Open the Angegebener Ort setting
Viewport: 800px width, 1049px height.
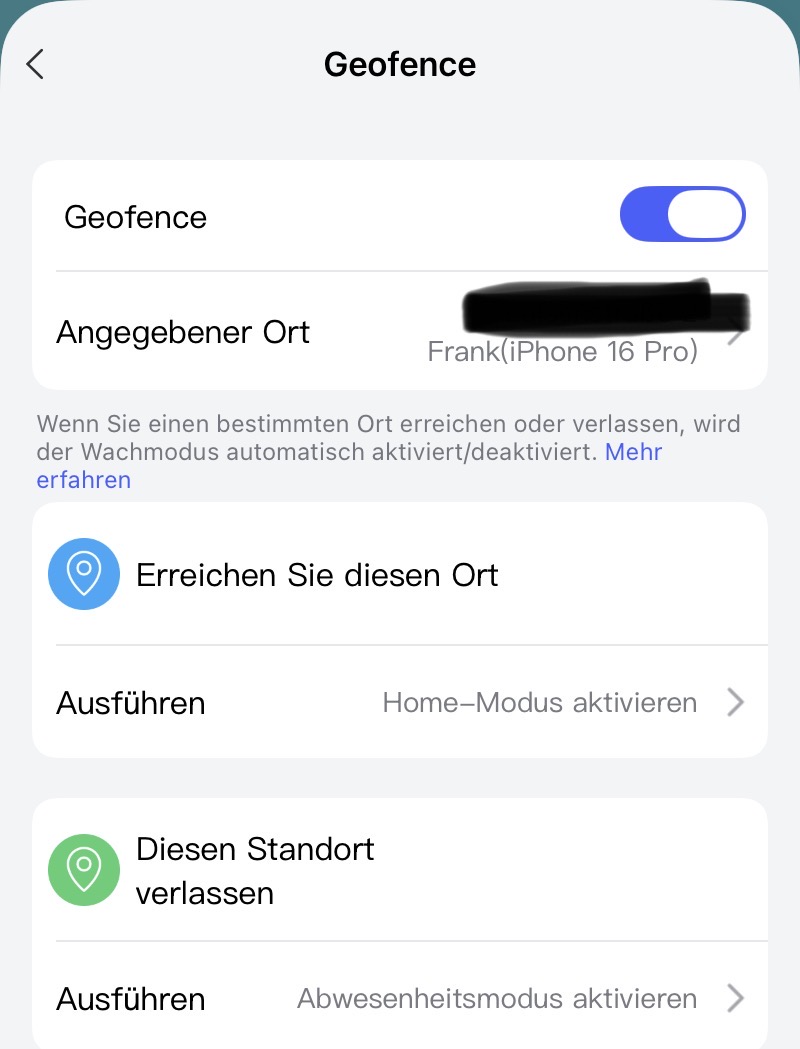coord(400,332)
